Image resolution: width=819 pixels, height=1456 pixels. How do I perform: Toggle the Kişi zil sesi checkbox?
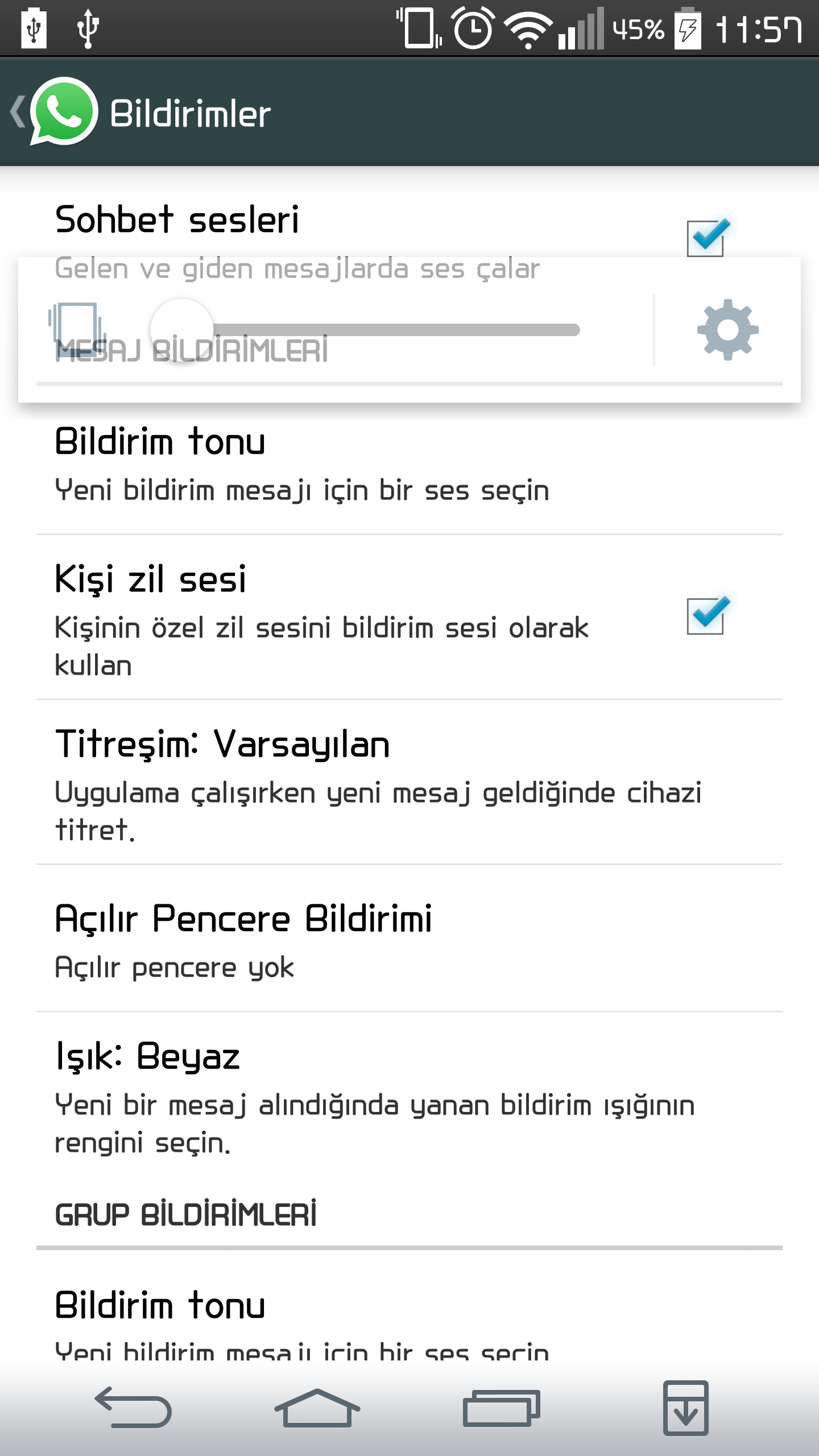pyautogui.click(x=706, y=616)
